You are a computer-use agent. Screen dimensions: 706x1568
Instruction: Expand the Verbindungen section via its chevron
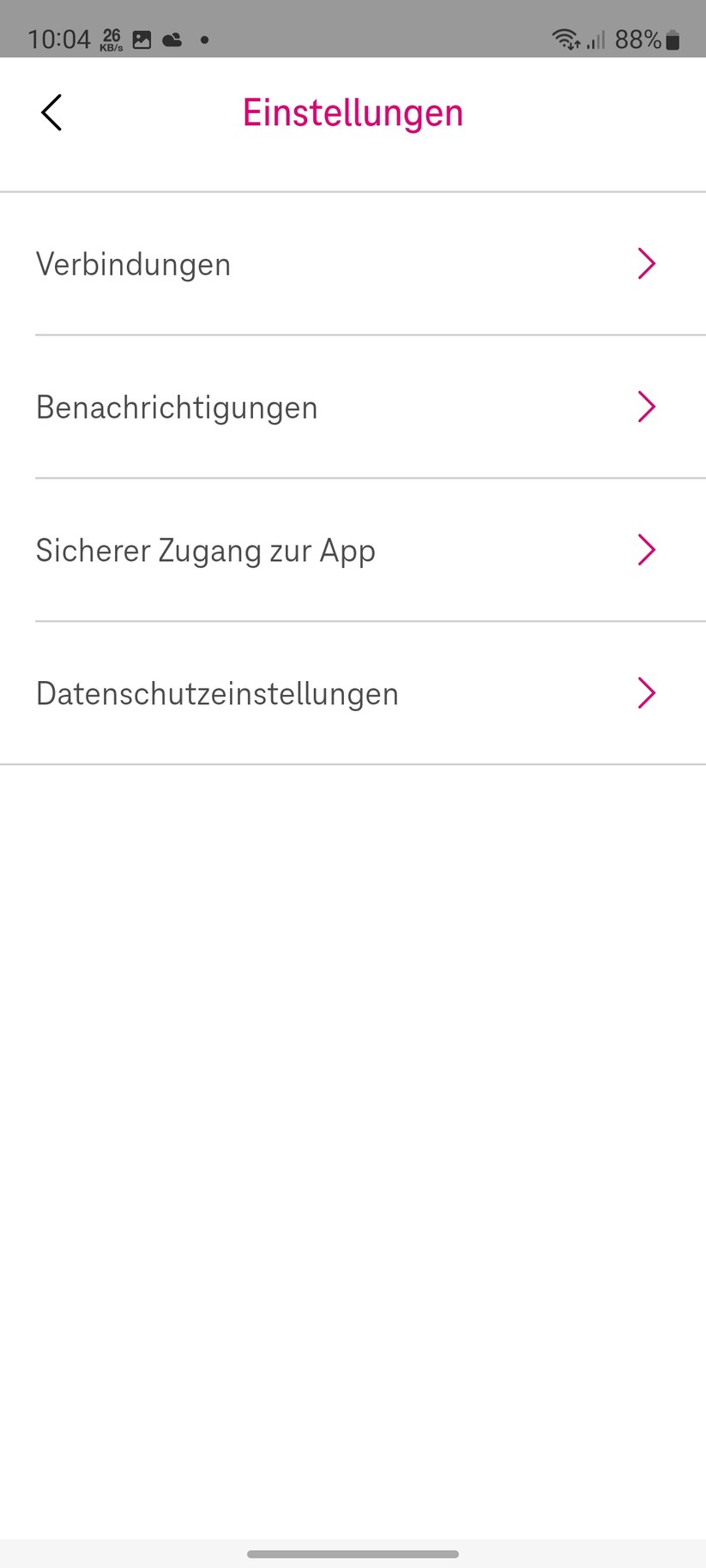tap(647, 263)
